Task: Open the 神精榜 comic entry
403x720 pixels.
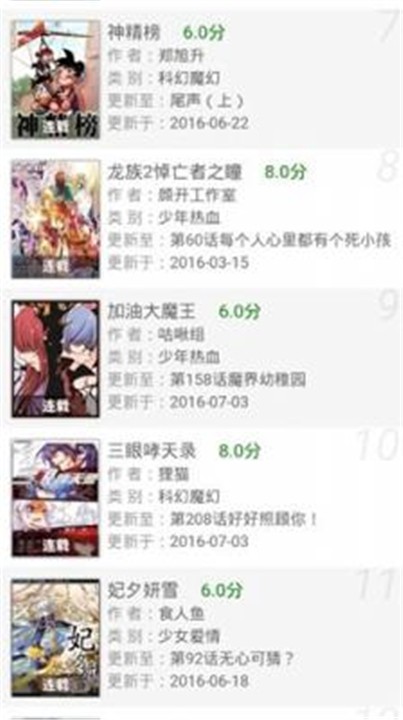Action: (x=202, y=79)
